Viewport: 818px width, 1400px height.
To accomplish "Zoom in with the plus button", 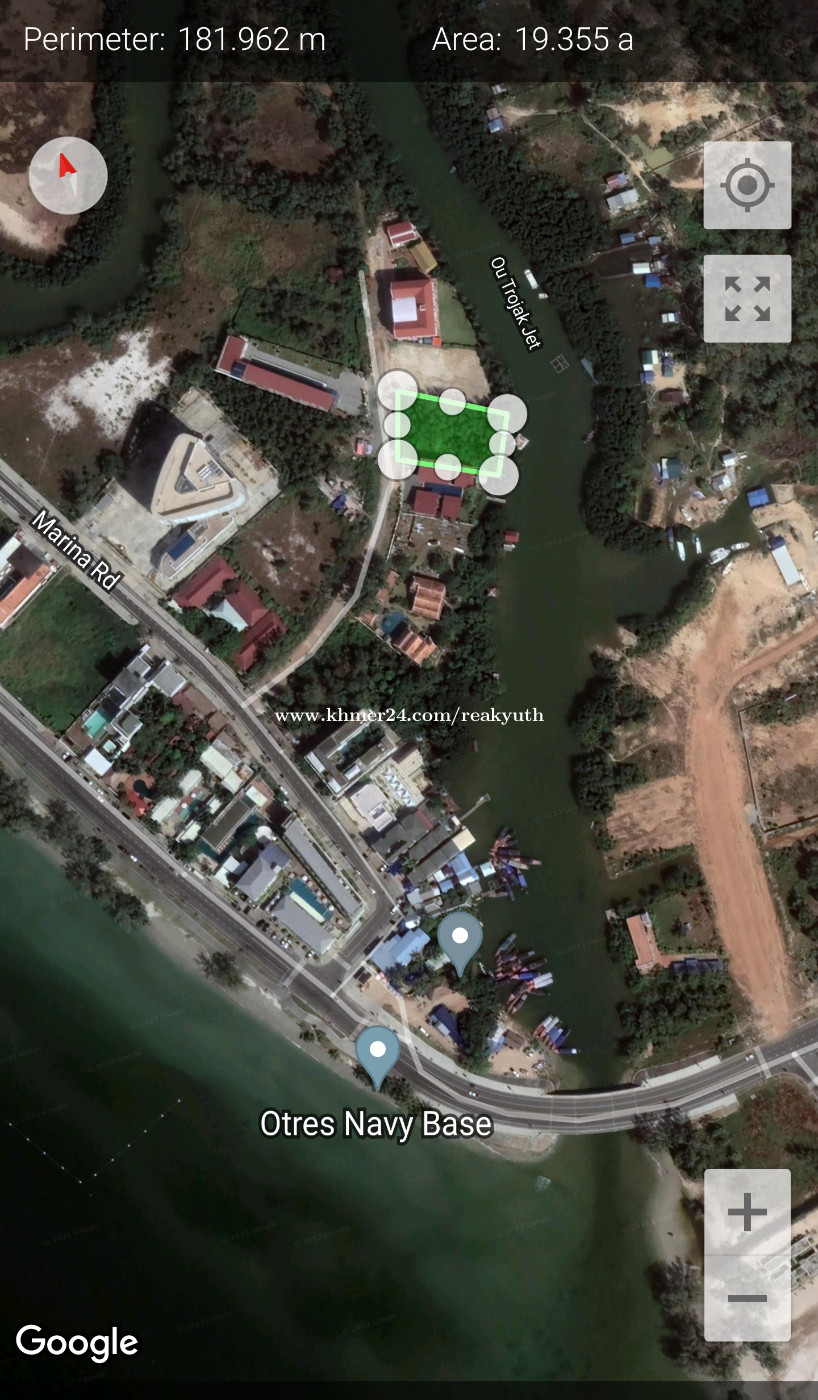I will pos(747,1213).
